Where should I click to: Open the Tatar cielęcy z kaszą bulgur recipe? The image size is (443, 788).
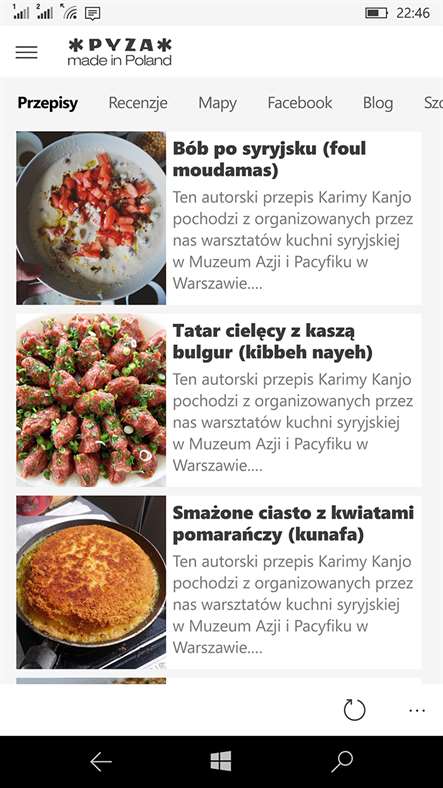point(218,400)
